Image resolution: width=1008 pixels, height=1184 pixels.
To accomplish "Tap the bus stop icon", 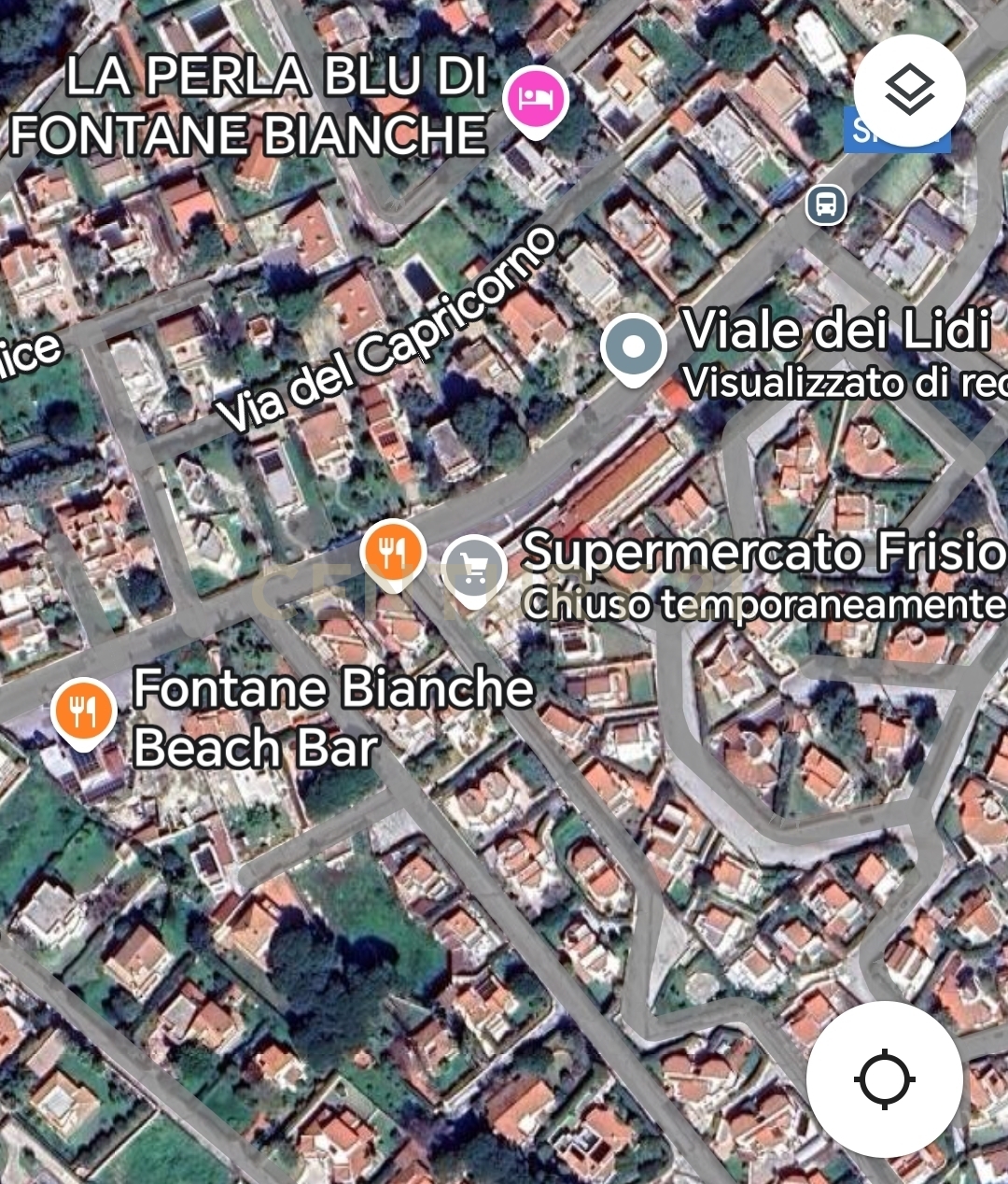I will click(x=826, y=204).
